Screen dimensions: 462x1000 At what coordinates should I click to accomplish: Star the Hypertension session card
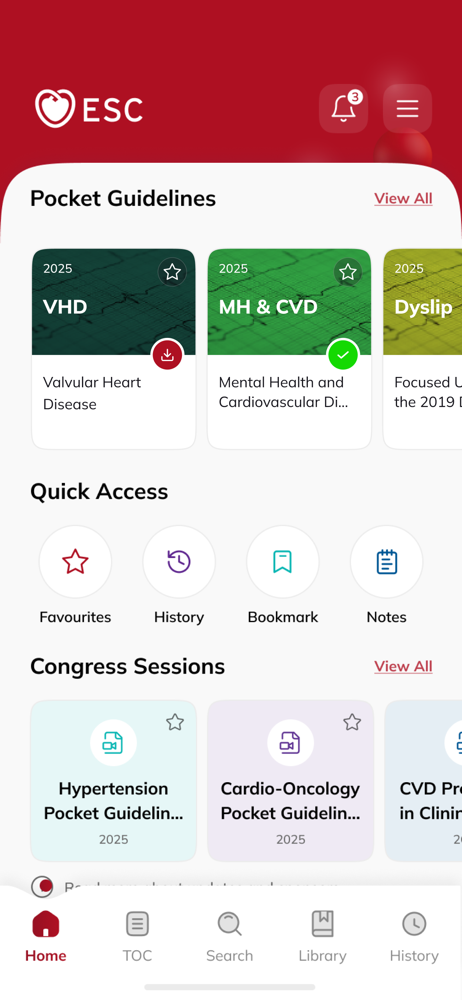click(x=175, y=723)
